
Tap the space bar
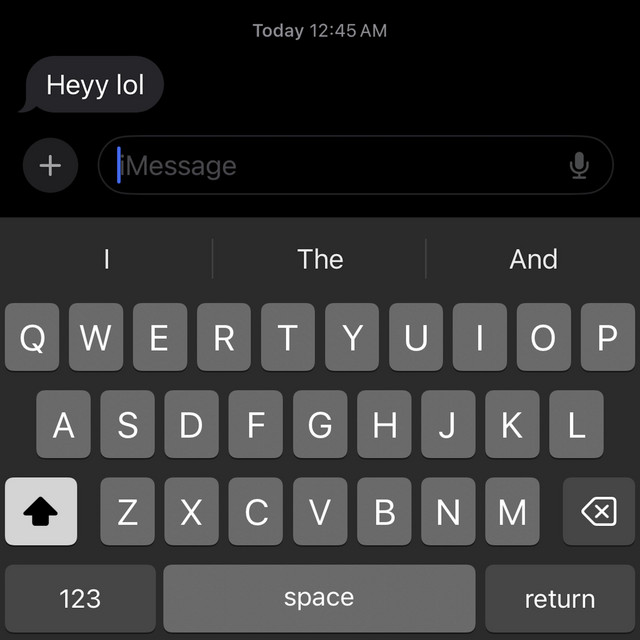tap(319, 598)
